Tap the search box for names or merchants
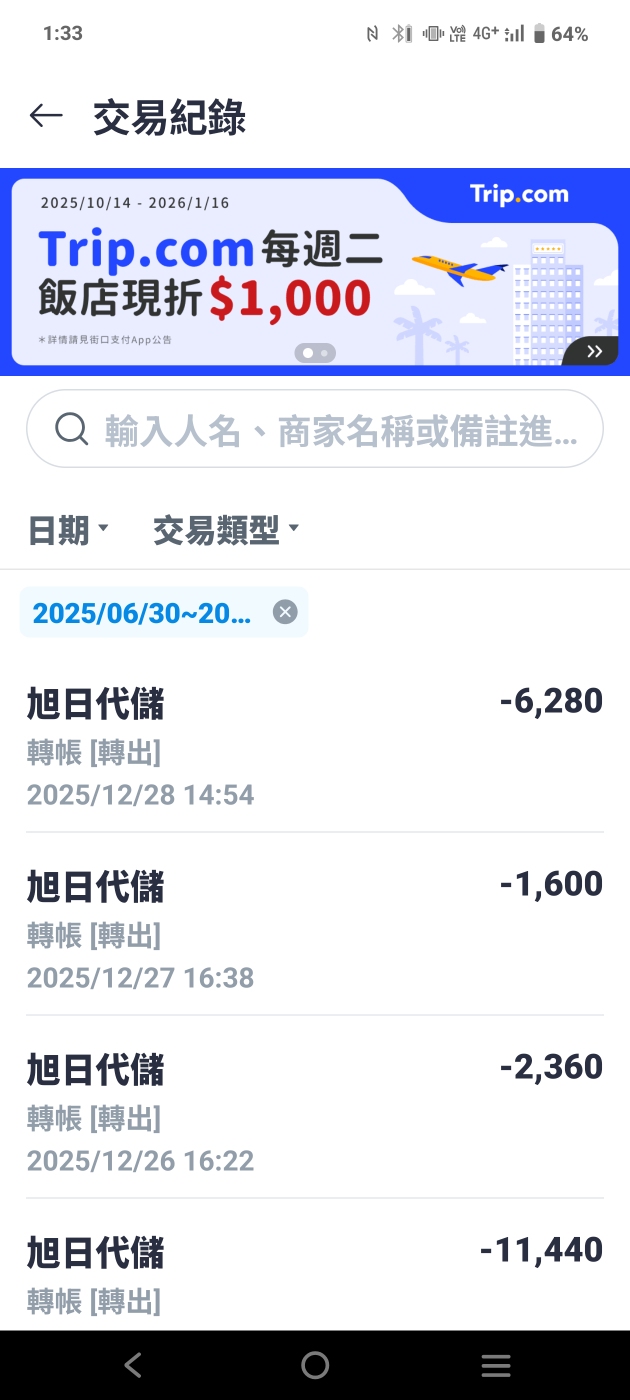 pos(315,429)
